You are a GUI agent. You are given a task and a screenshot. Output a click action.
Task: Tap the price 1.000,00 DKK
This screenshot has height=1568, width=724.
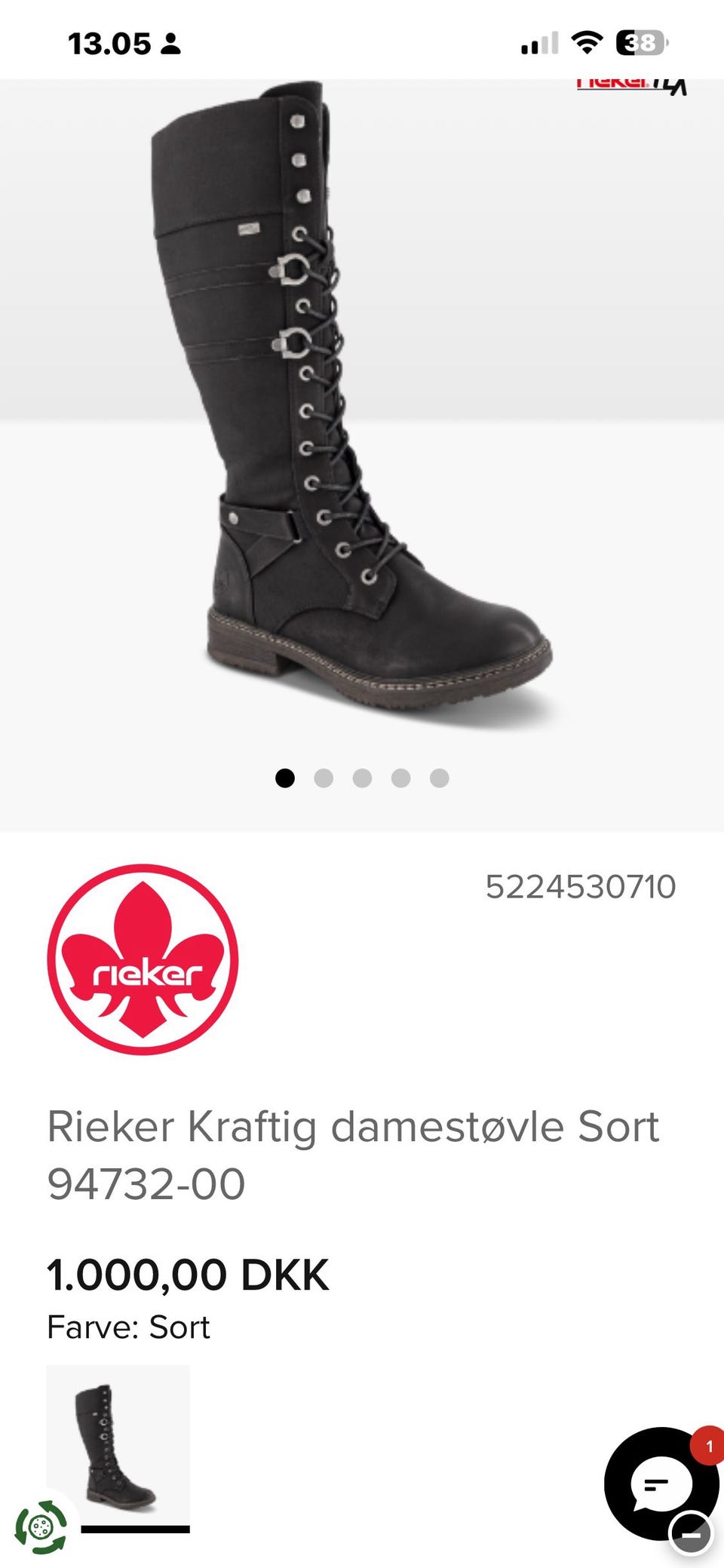click(187, 1274)
